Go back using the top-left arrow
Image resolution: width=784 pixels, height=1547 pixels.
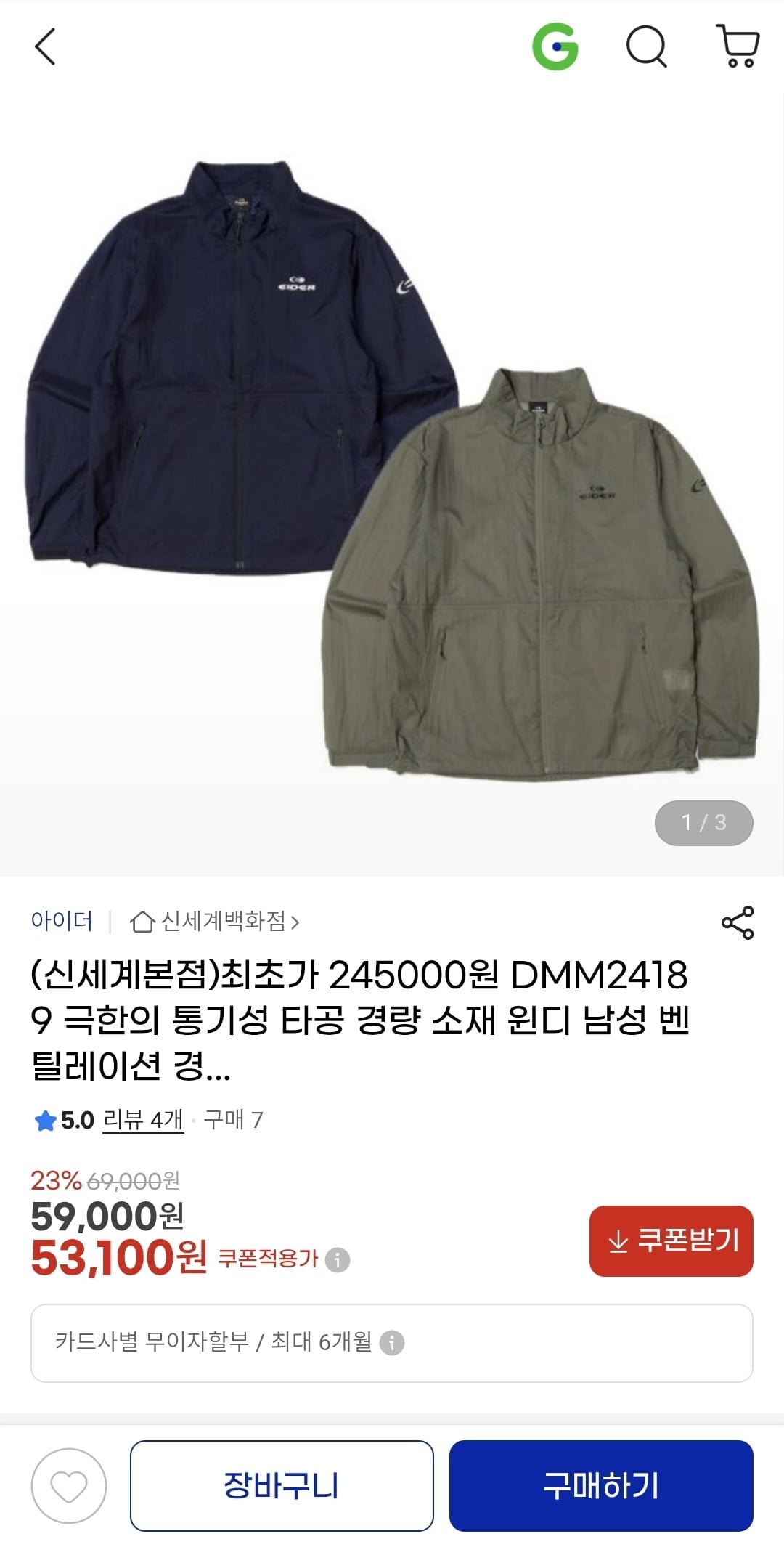45,47
